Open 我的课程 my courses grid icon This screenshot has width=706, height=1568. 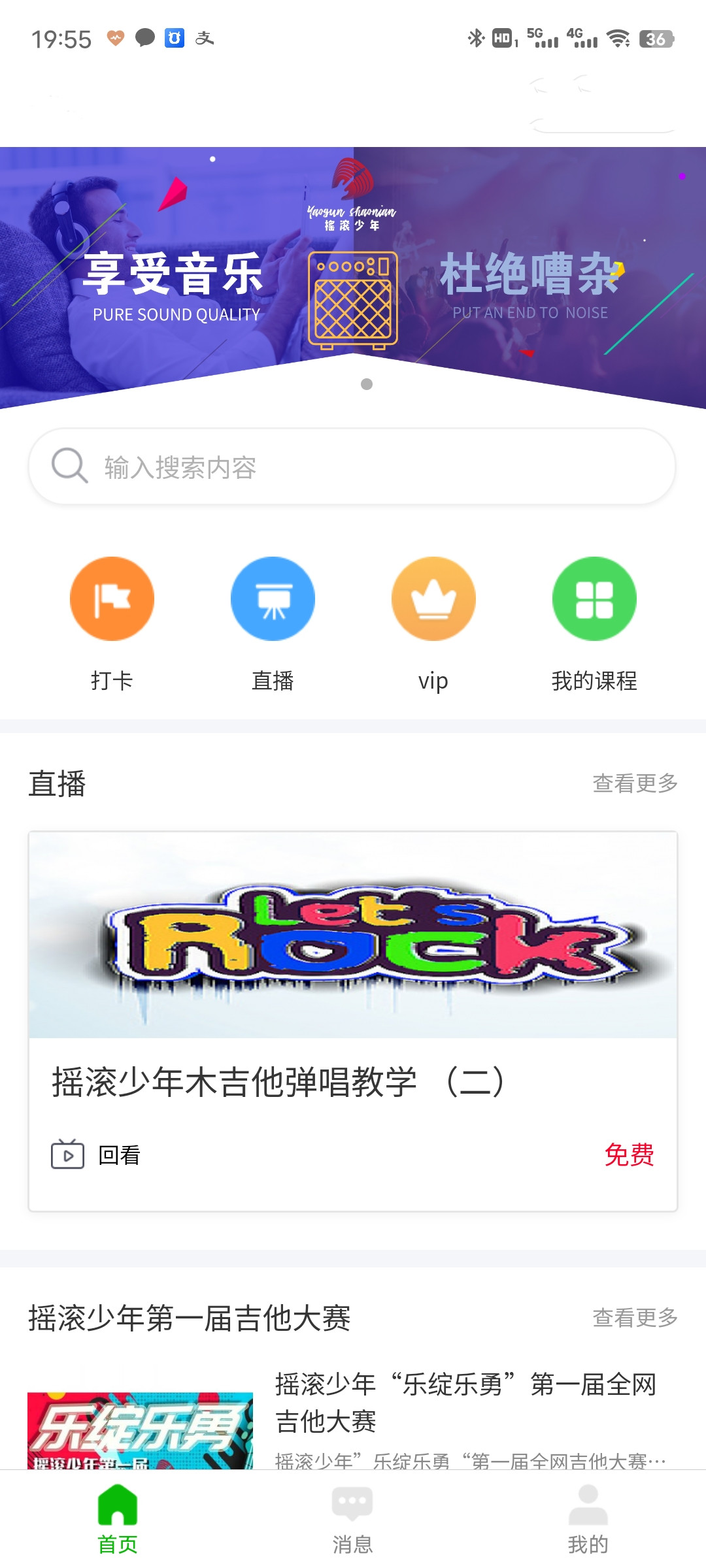click(x=594, y=598)
